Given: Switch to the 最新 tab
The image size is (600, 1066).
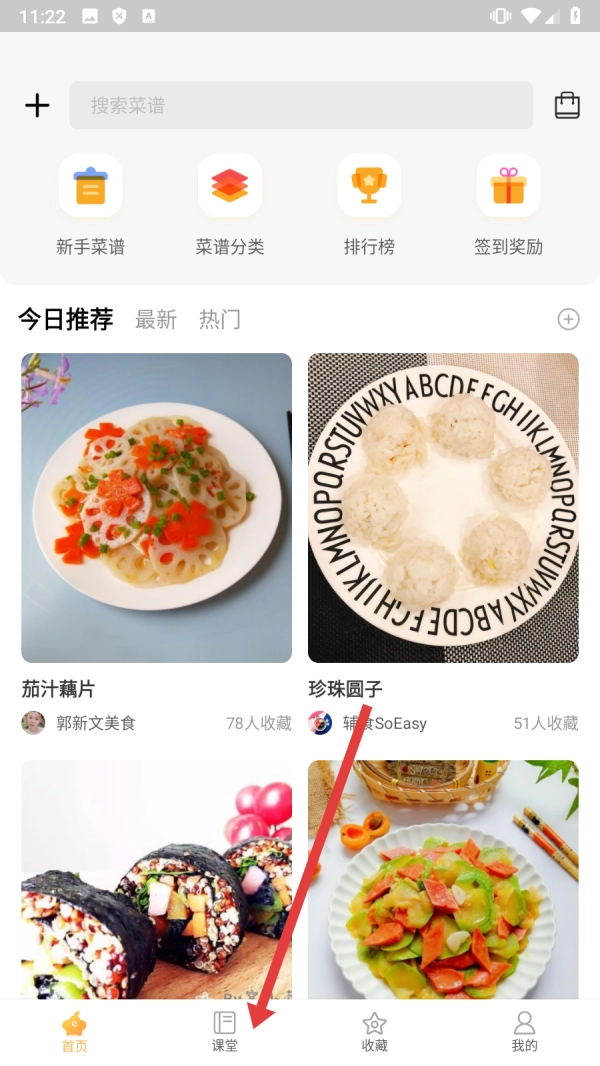Looking at the screenshot, I should (x=156, y=320).
